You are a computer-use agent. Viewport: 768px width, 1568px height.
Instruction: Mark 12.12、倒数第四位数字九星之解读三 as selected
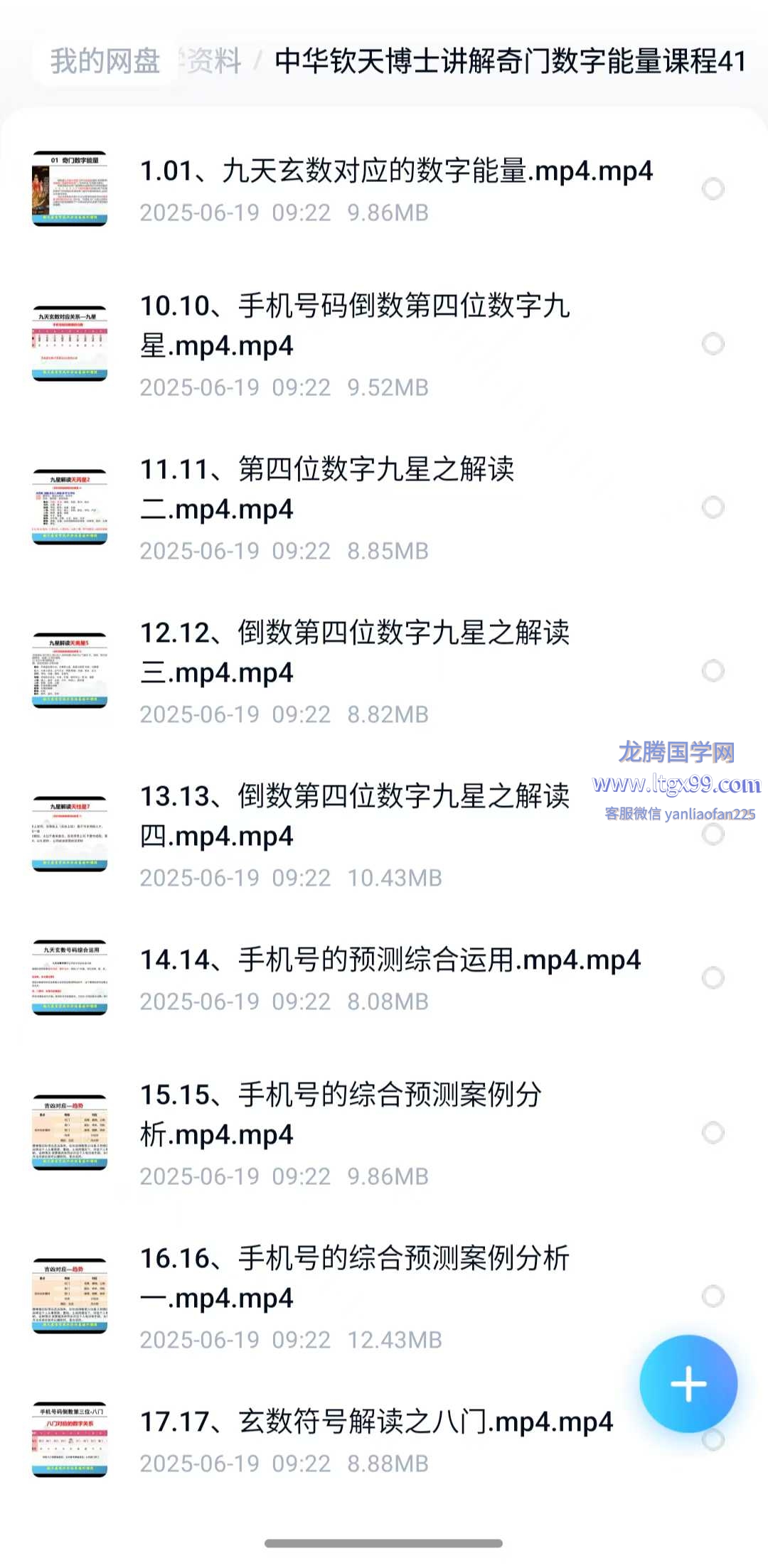713,671
